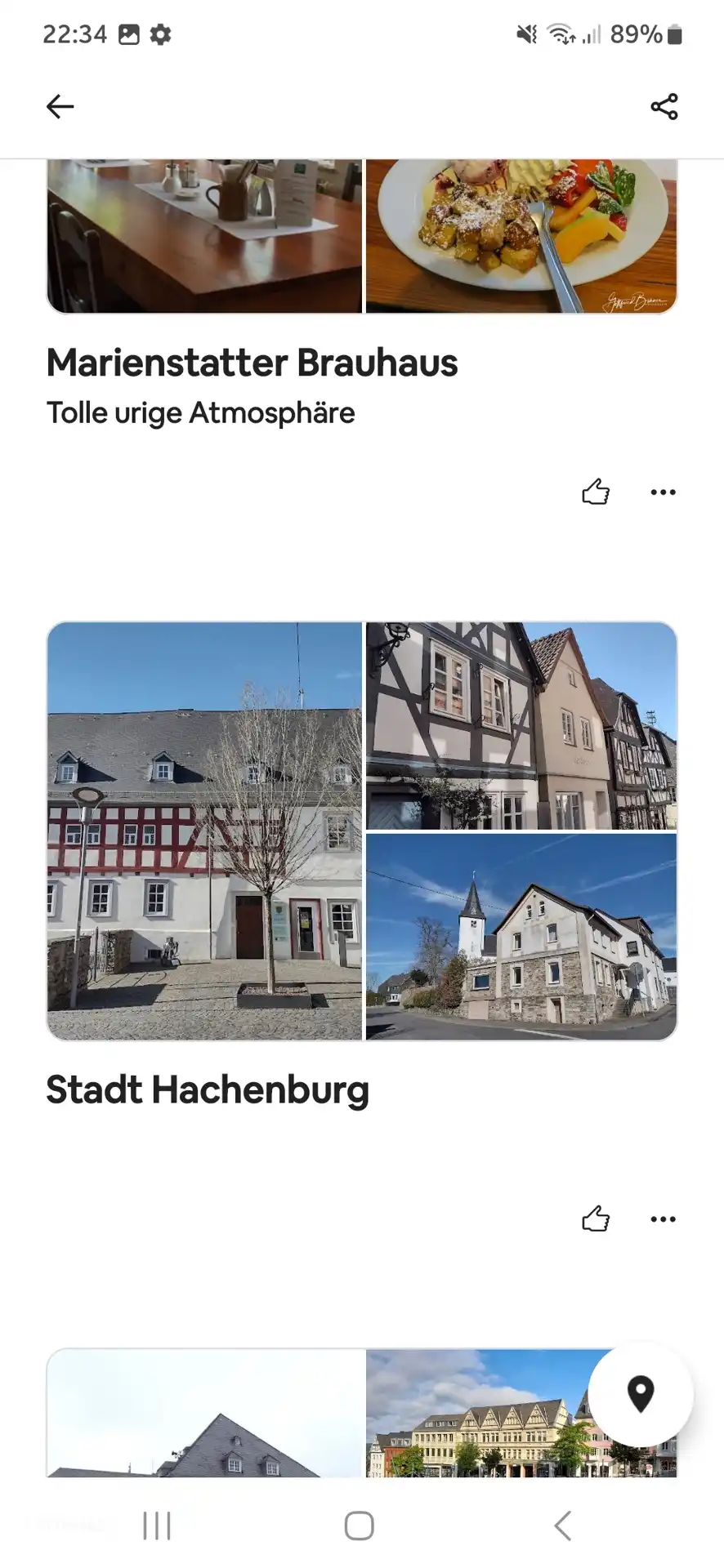Like the Stadt Hachenburg entry
724x1568 pixels.
596,1218
